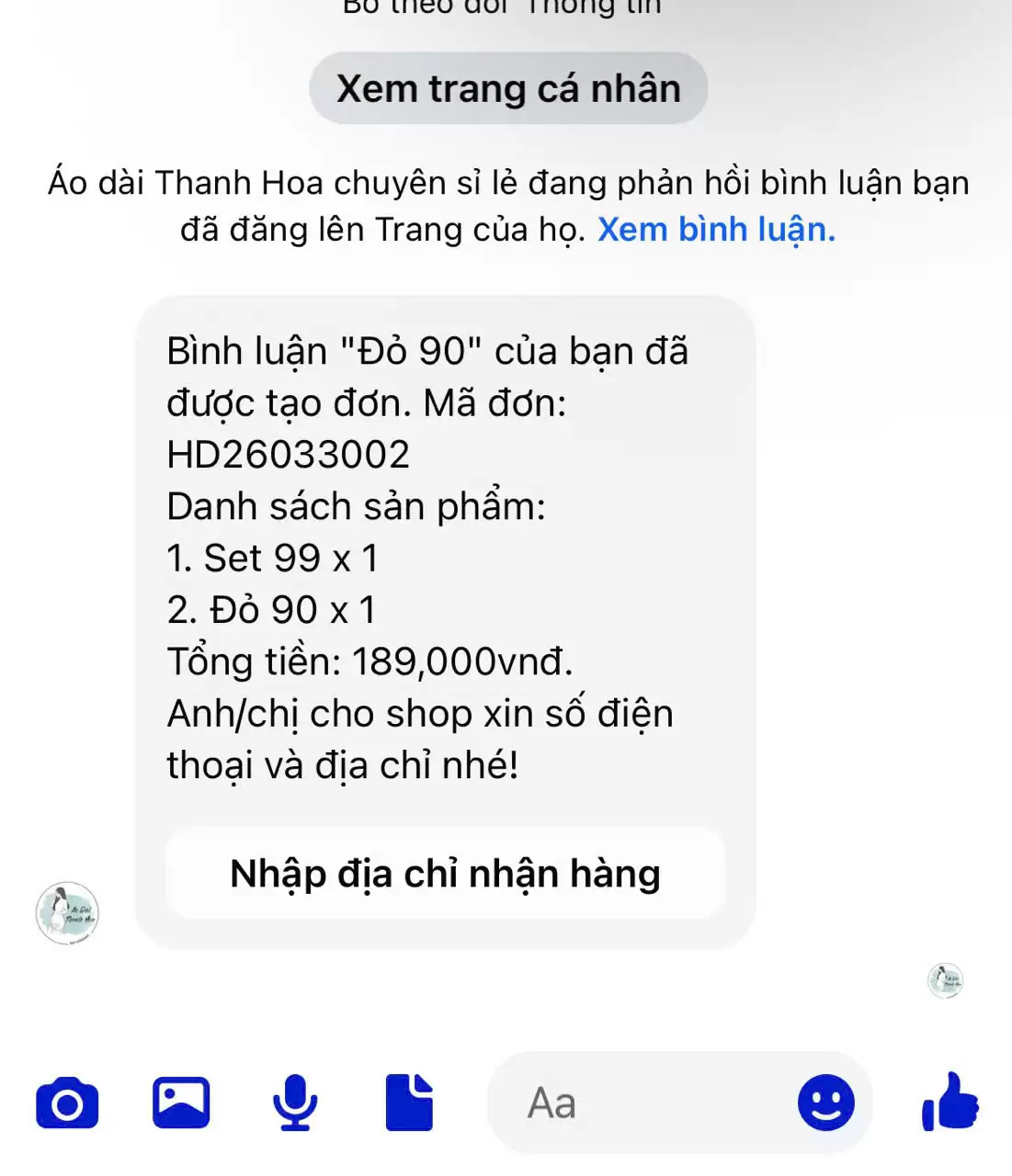1012x1176 pixels.
Task: Attach a file using the file icon
Action: (410, 1104)
